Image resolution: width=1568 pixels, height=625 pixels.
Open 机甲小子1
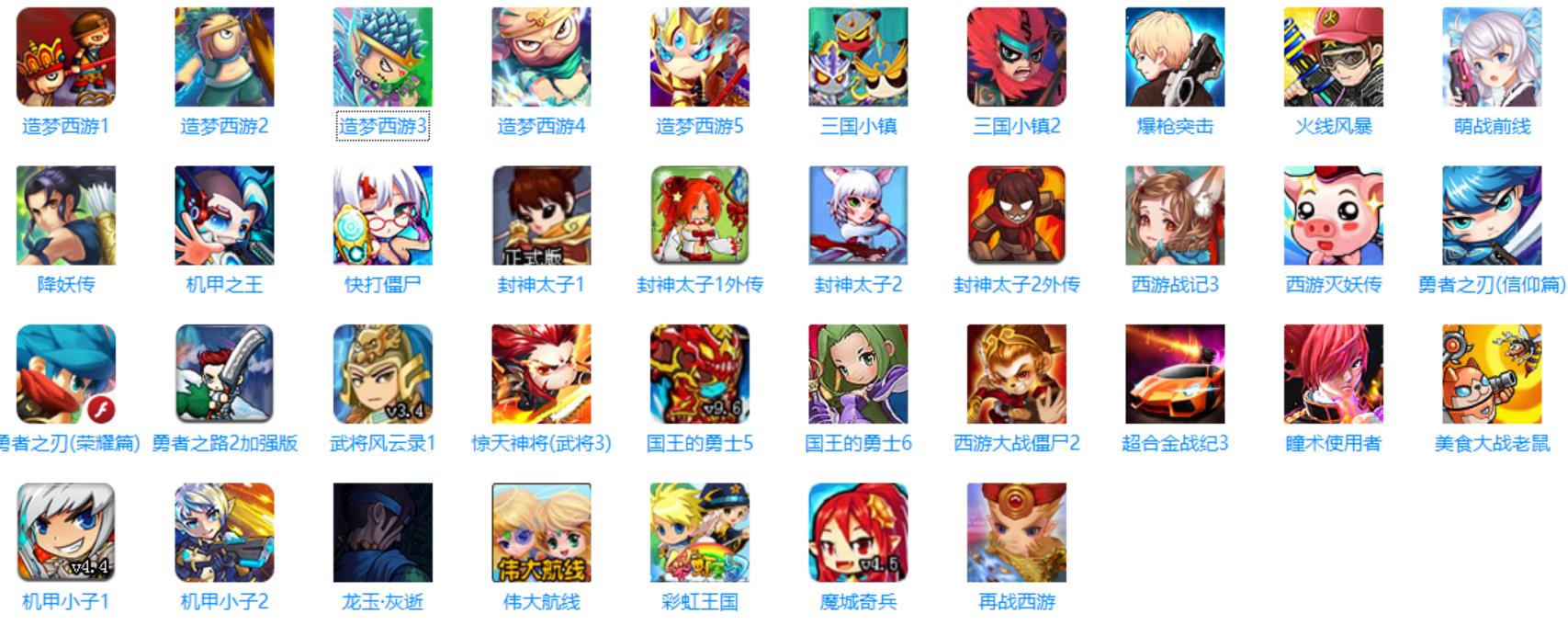[66, 533]
